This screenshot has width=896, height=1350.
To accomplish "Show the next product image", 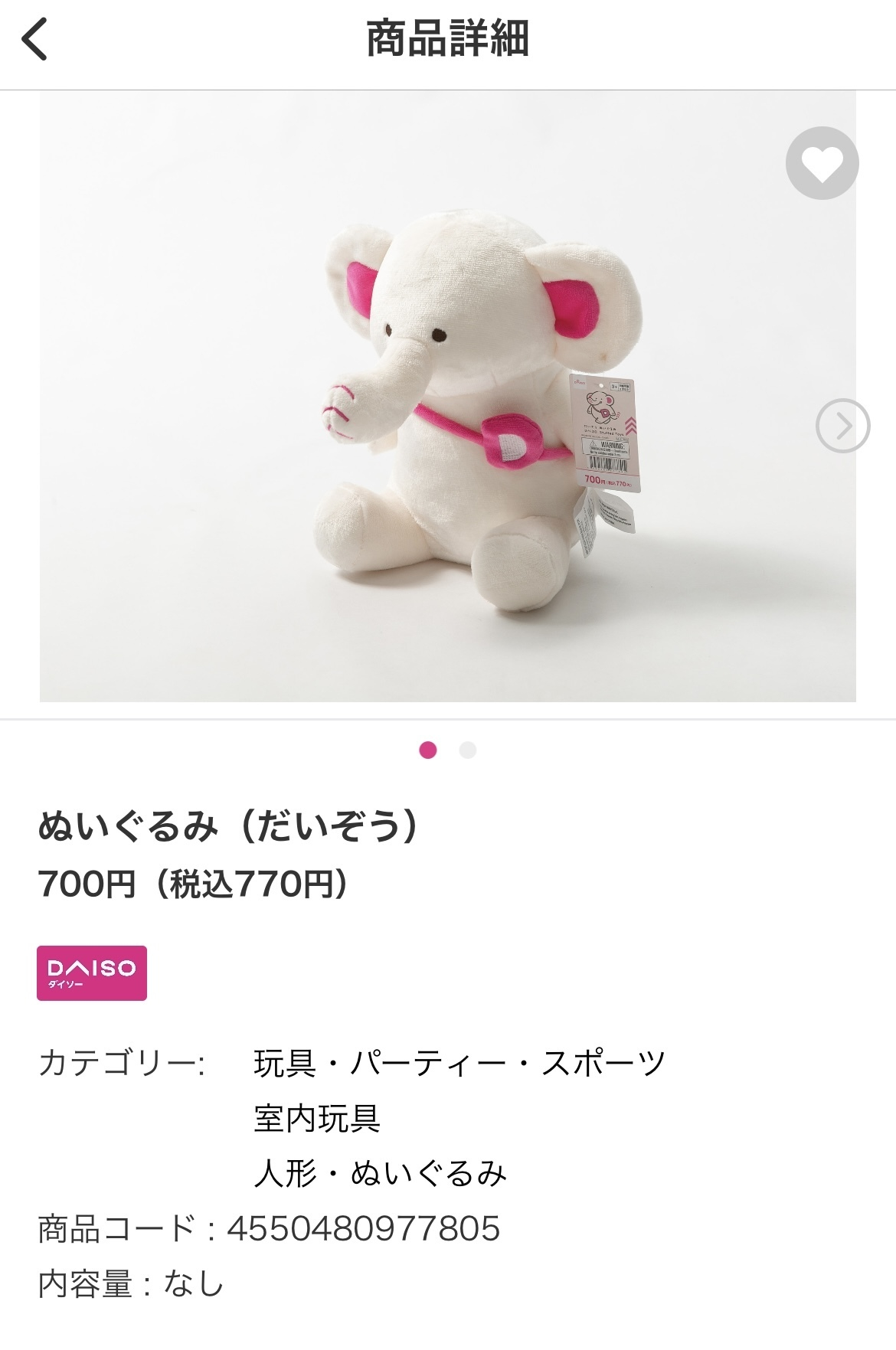I will [842, 425].
